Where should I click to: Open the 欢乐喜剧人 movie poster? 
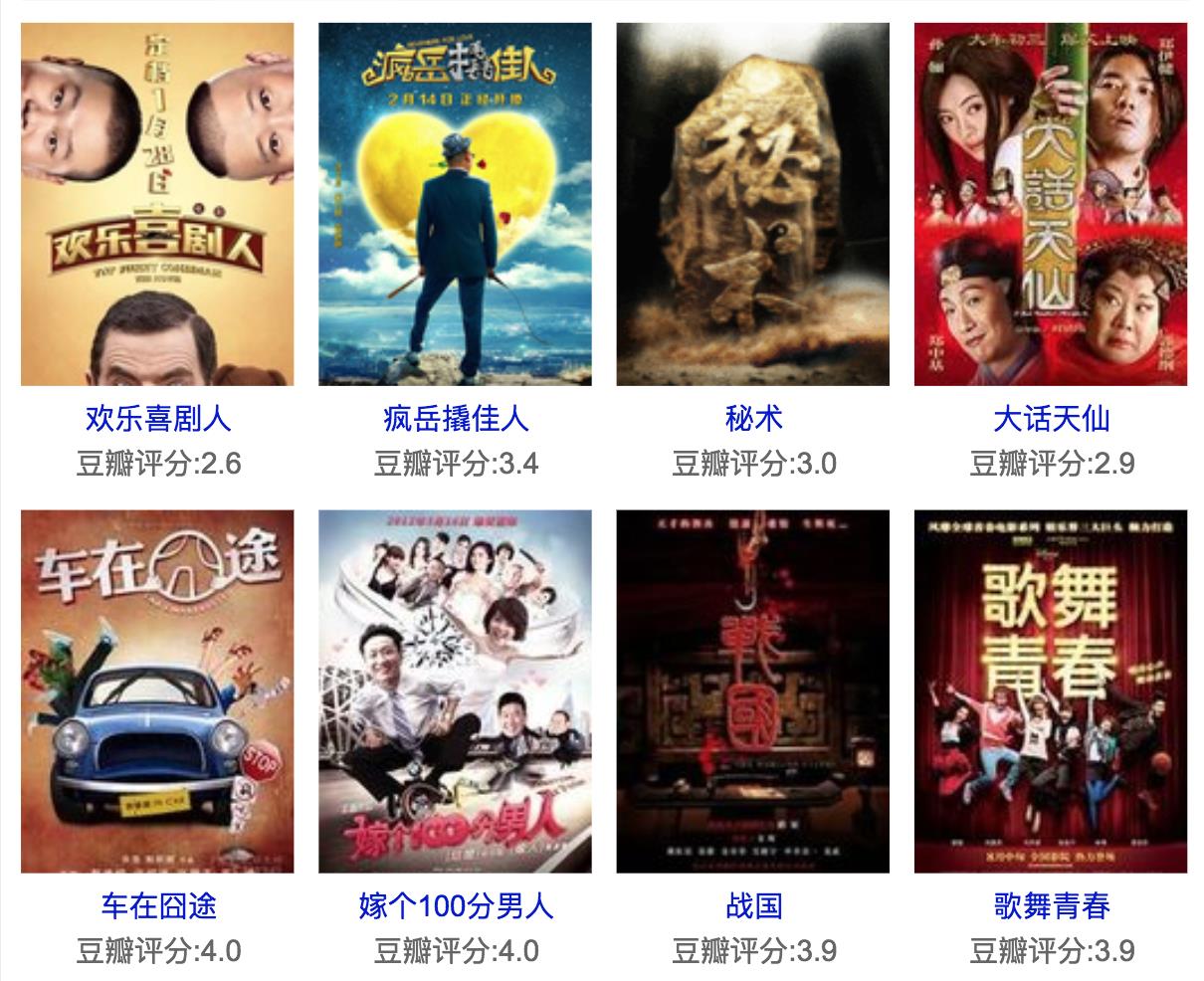click(x=157, y=204)
